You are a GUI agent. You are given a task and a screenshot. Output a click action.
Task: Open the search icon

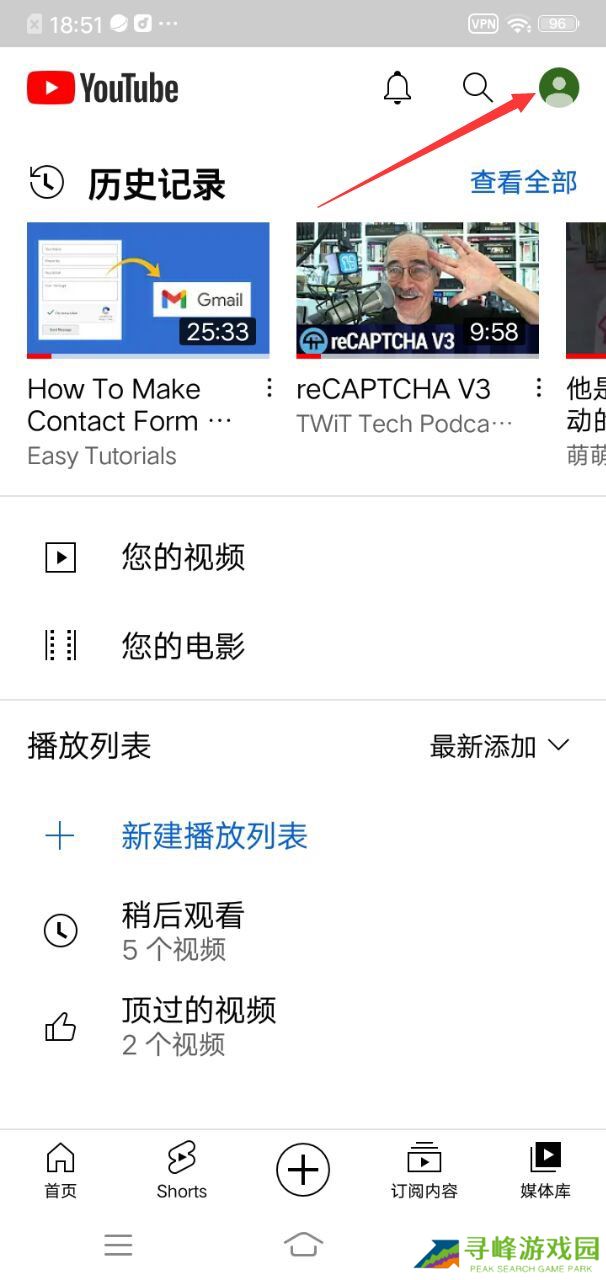pos(478,88)
